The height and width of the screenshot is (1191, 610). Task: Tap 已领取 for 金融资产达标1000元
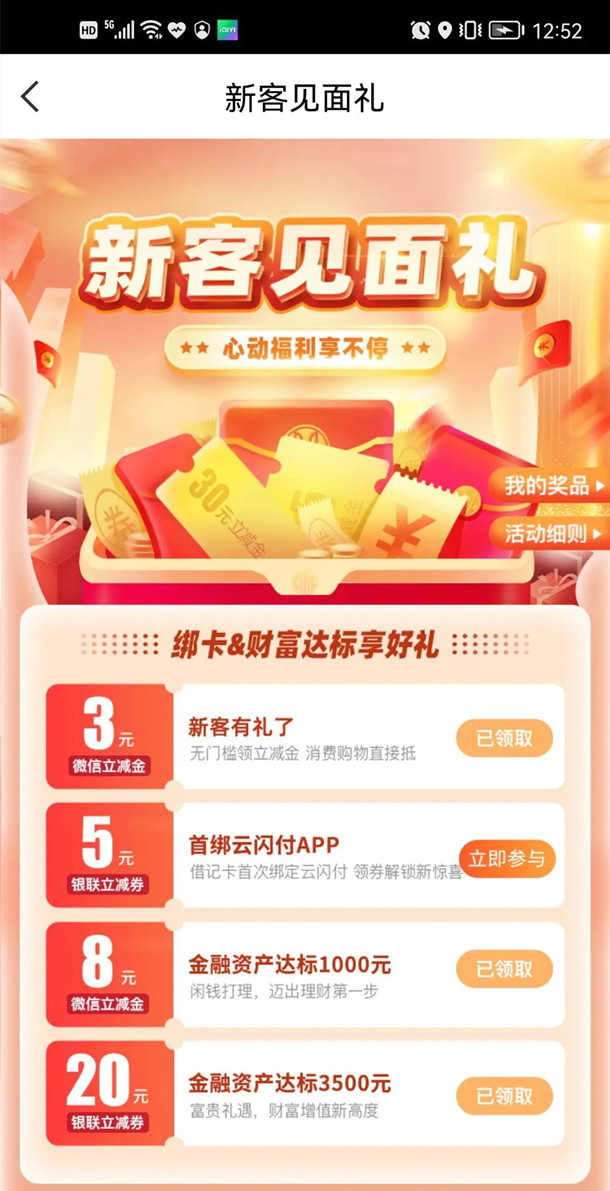coord(504,969)
